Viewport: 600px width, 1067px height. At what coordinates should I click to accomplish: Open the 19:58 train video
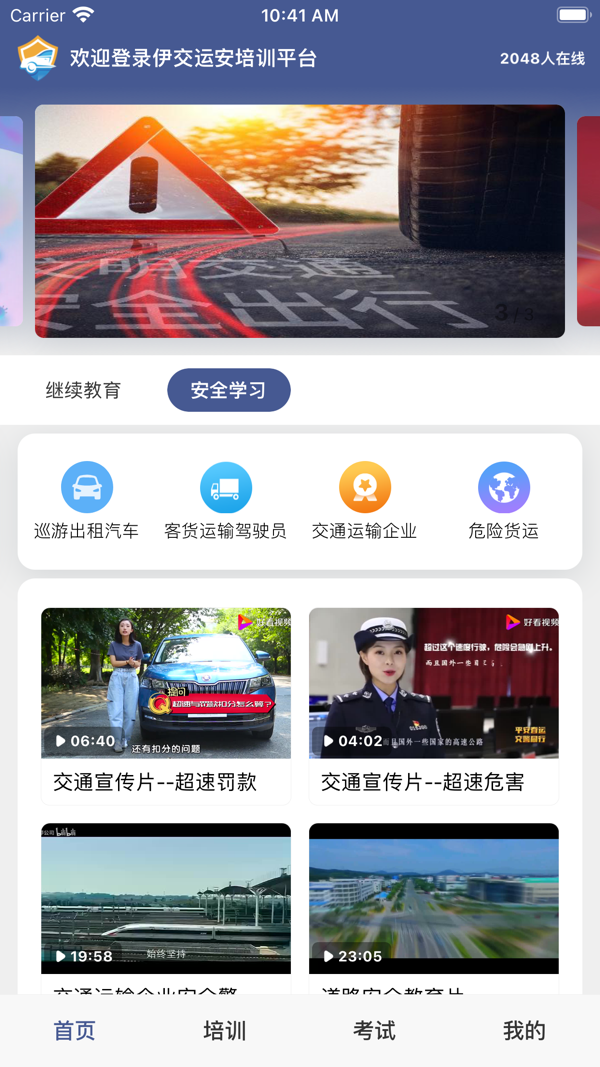[x=166, y=898]
